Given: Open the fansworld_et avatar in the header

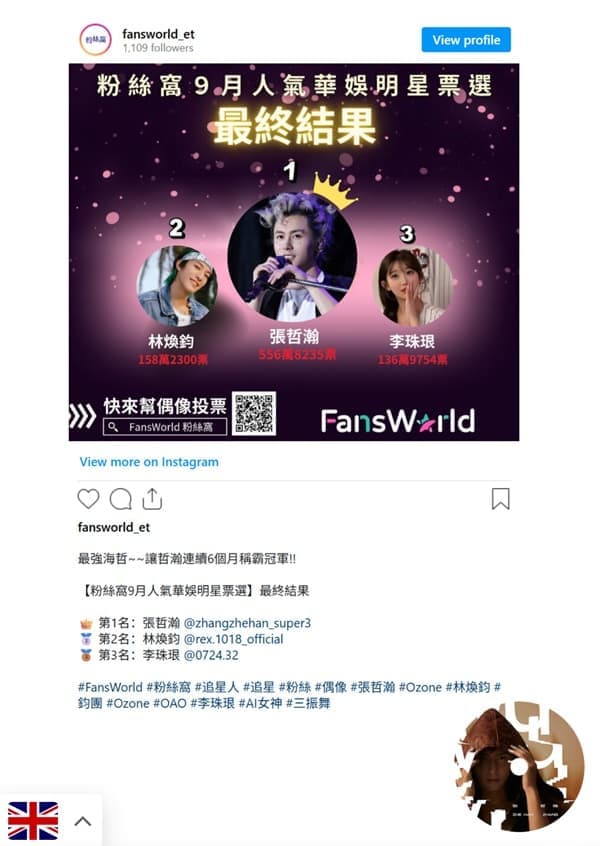Looking at the screenshot, I should (x=95, y=40).
